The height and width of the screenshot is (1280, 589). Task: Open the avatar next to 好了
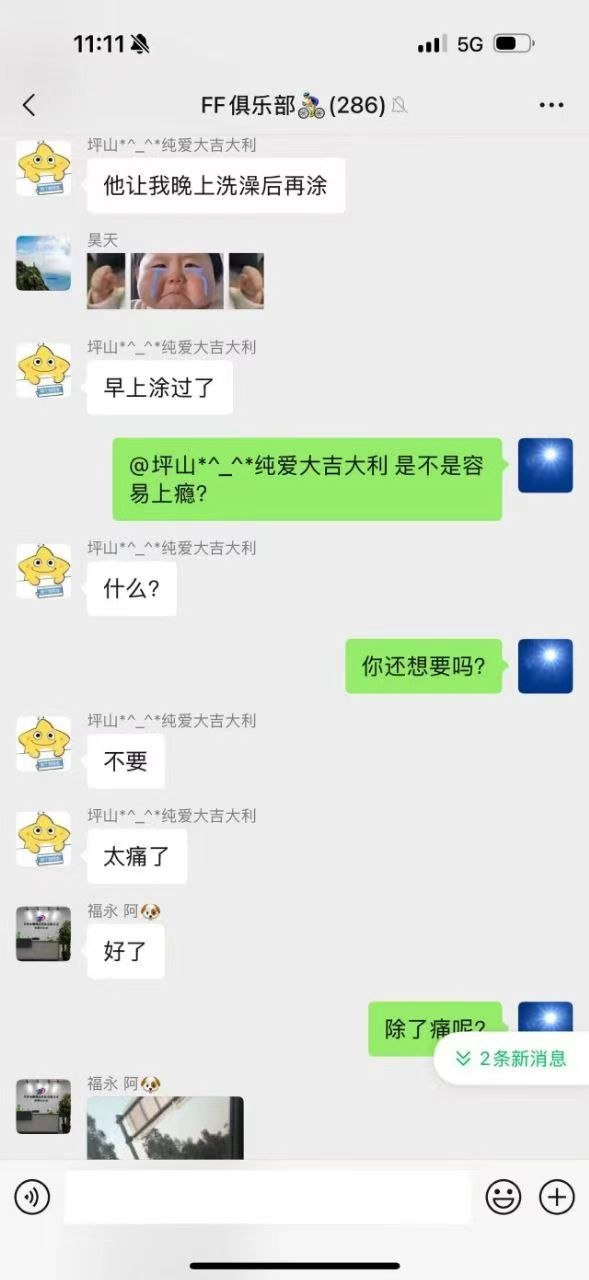tap(43, 934)
